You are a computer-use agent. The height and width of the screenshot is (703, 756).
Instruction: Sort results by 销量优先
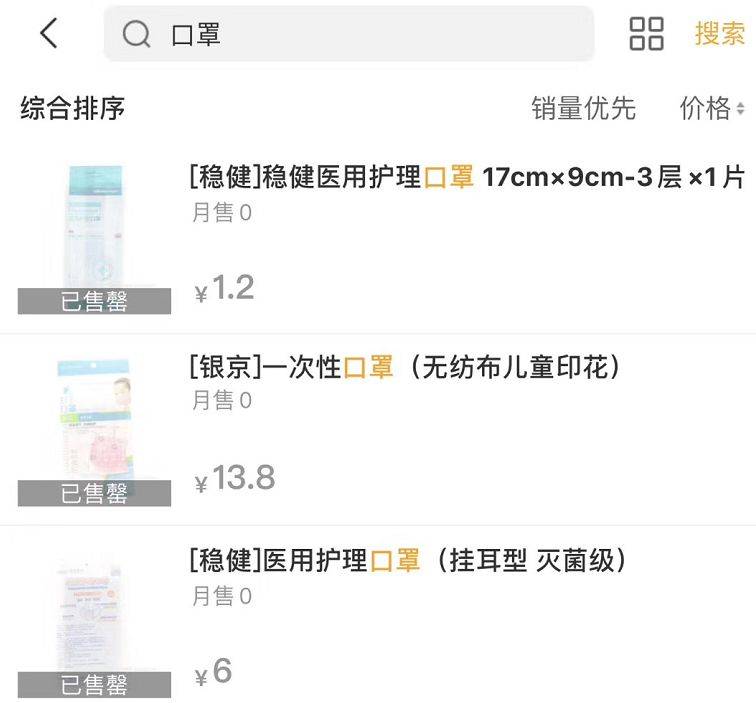583,108
